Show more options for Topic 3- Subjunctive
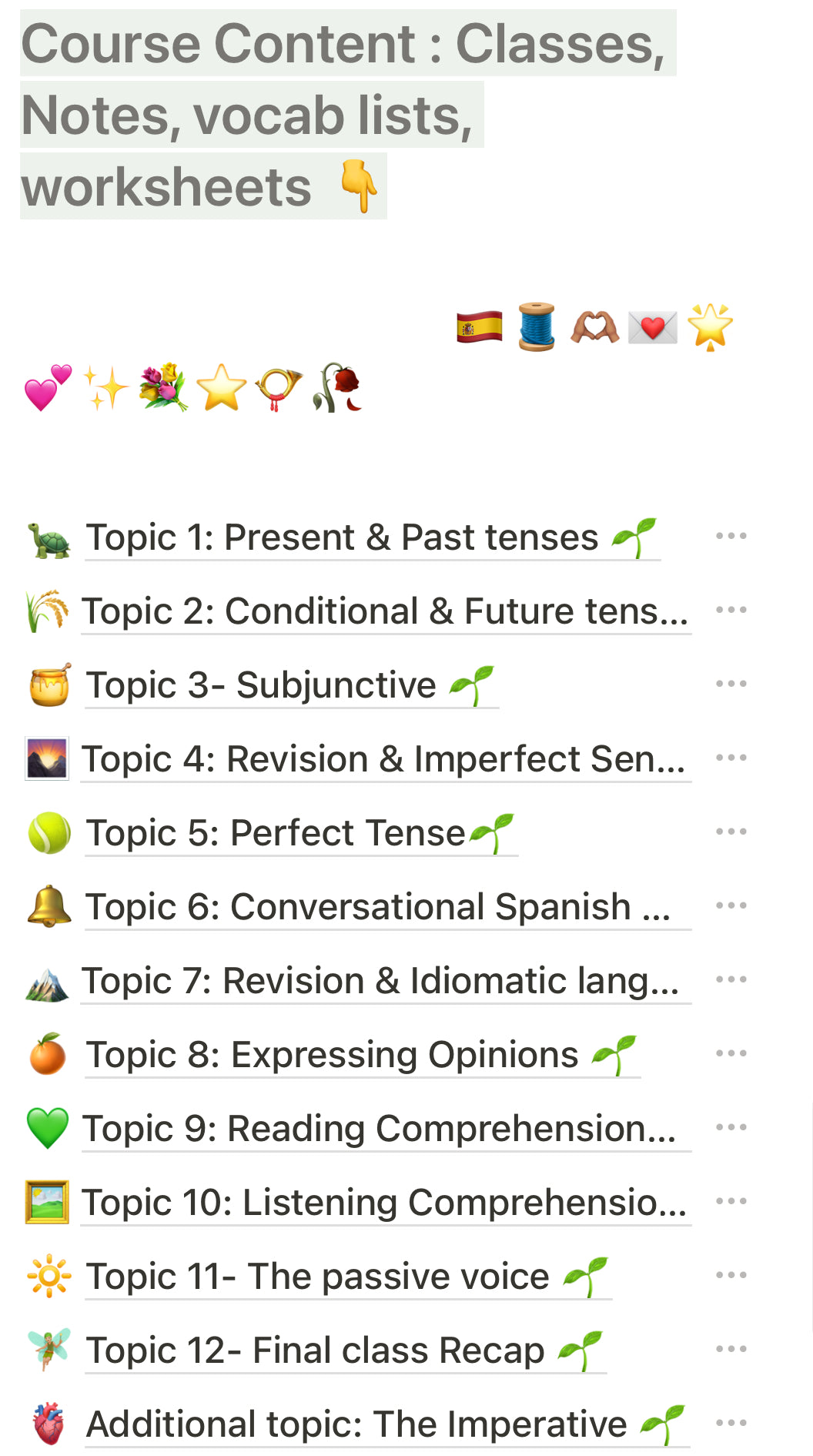813x1456 pixels. pos(731,684)
